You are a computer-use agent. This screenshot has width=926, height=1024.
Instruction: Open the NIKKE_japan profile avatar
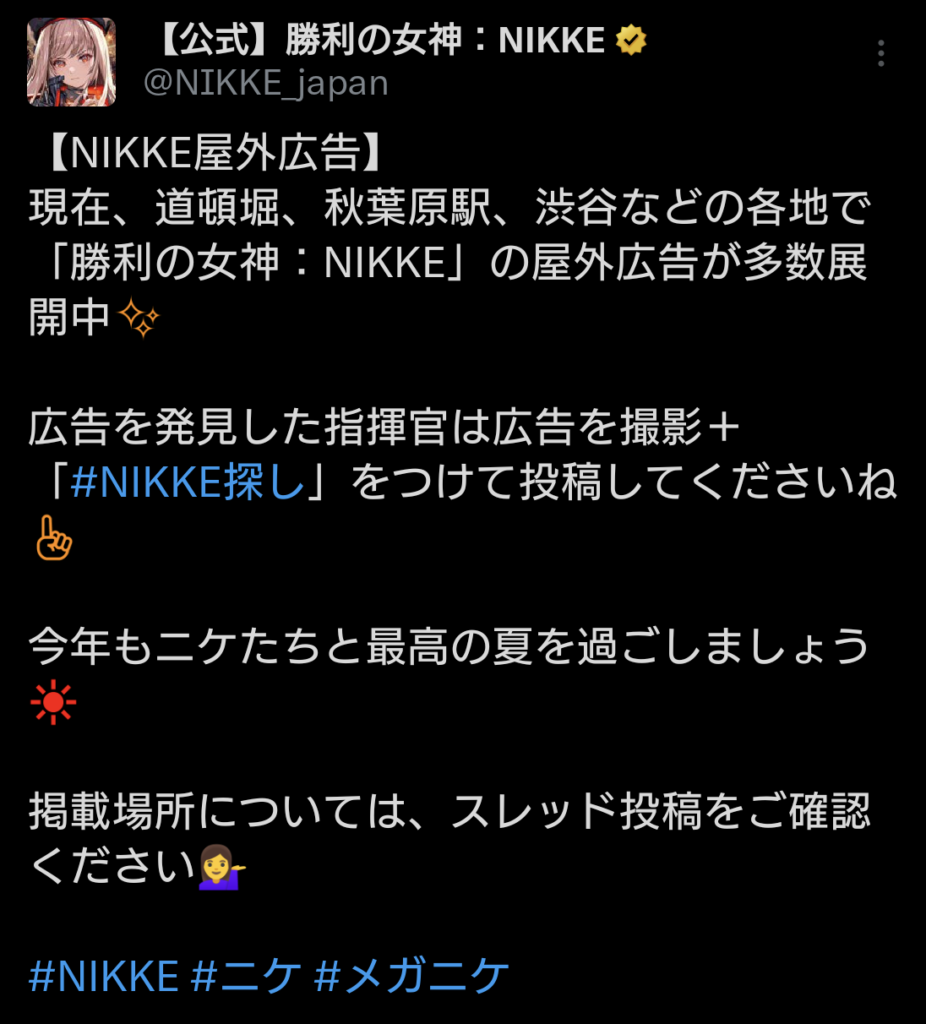[71, 62]
